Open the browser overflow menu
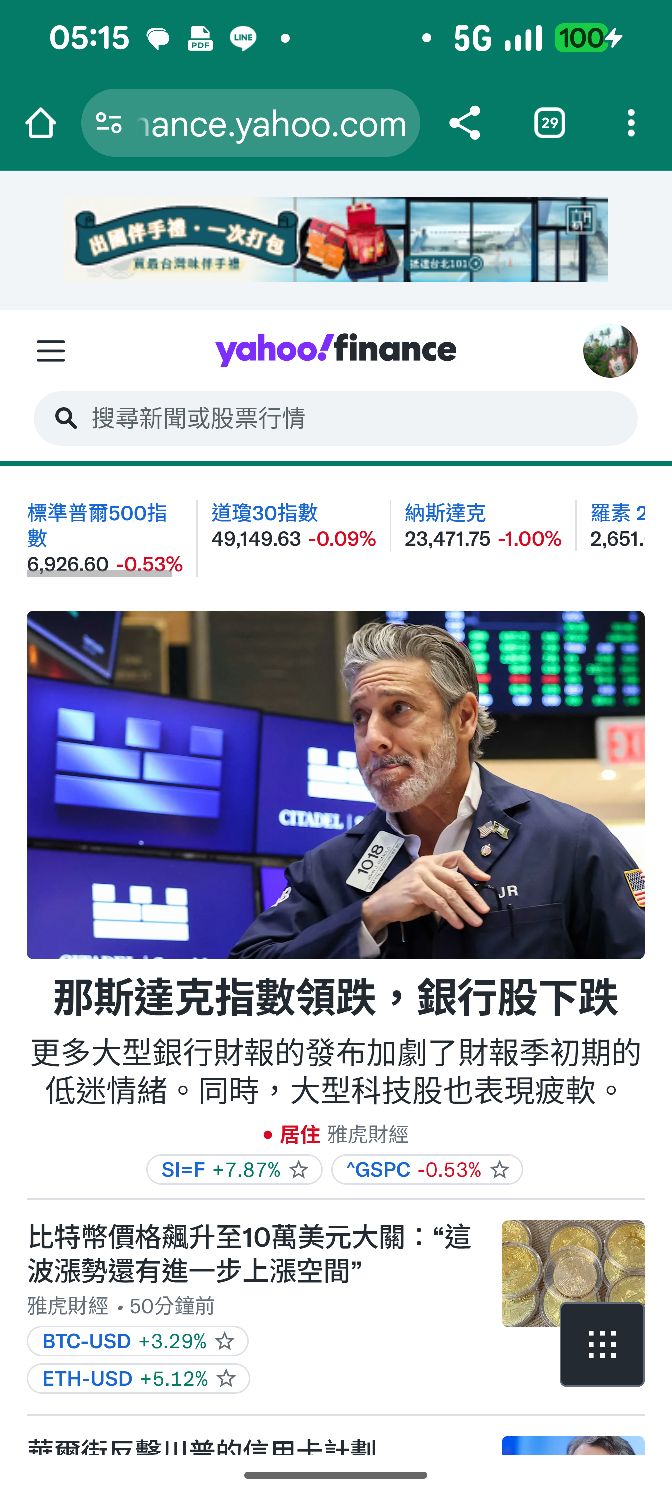The image size is (672, 1496). pyautogui.click(x=630, y=123)
